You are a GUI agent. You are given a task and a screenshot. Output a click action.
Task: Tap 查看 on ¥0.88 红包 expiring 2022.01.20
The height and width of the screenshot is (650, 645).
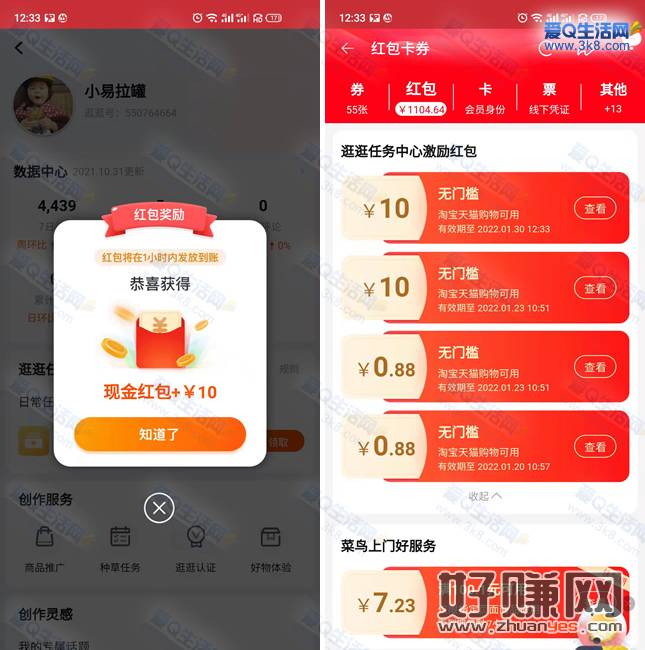pos(595,447)
